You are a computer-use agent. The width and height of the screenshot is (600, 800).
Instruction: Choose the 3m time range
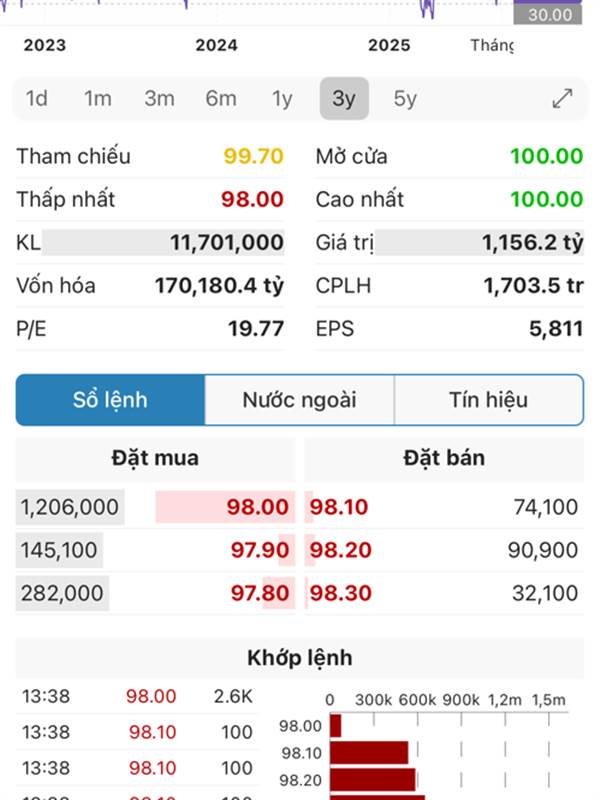159,98
